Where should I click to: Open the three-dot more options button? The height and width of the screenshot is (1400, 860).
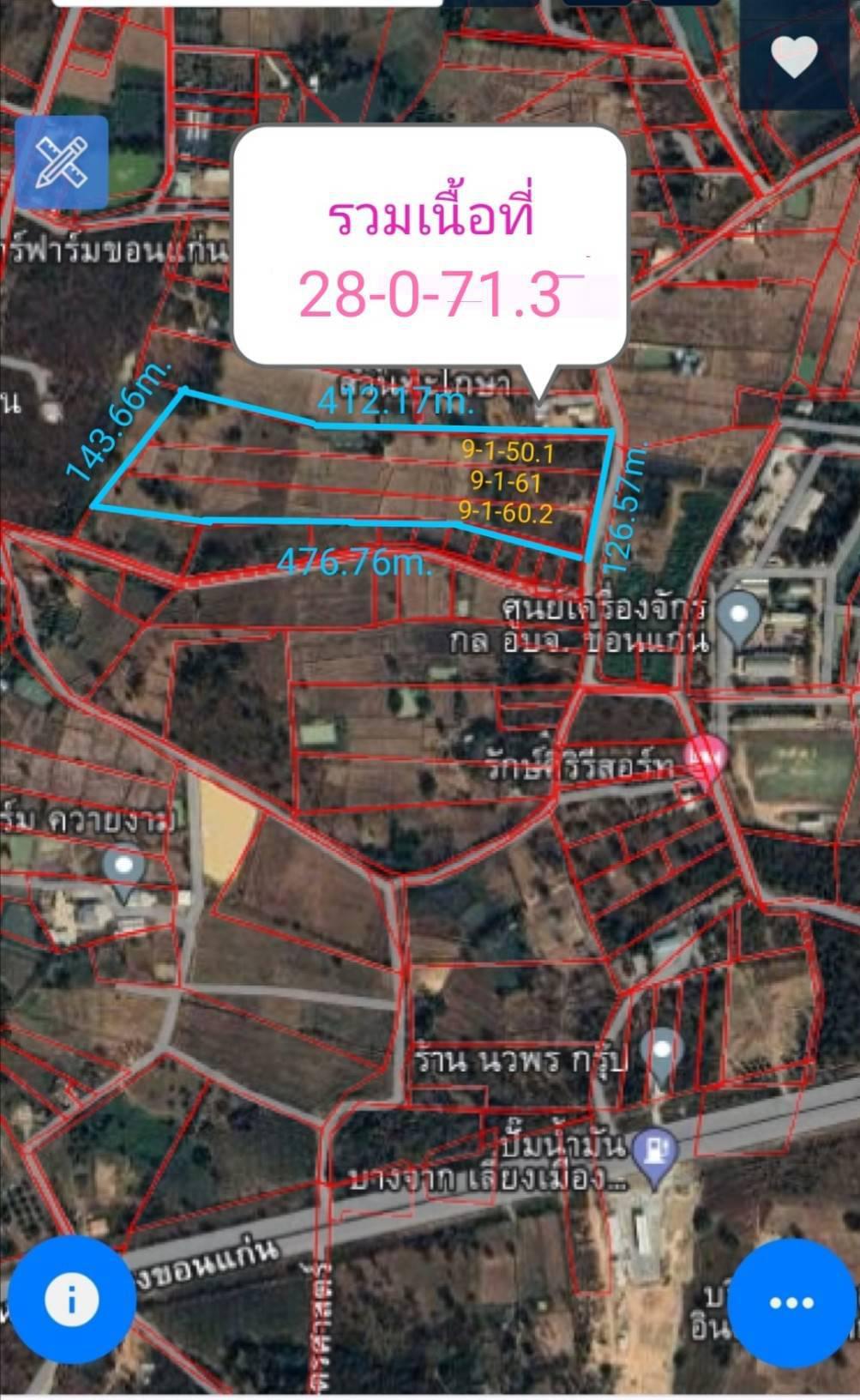click(791, 1303)
